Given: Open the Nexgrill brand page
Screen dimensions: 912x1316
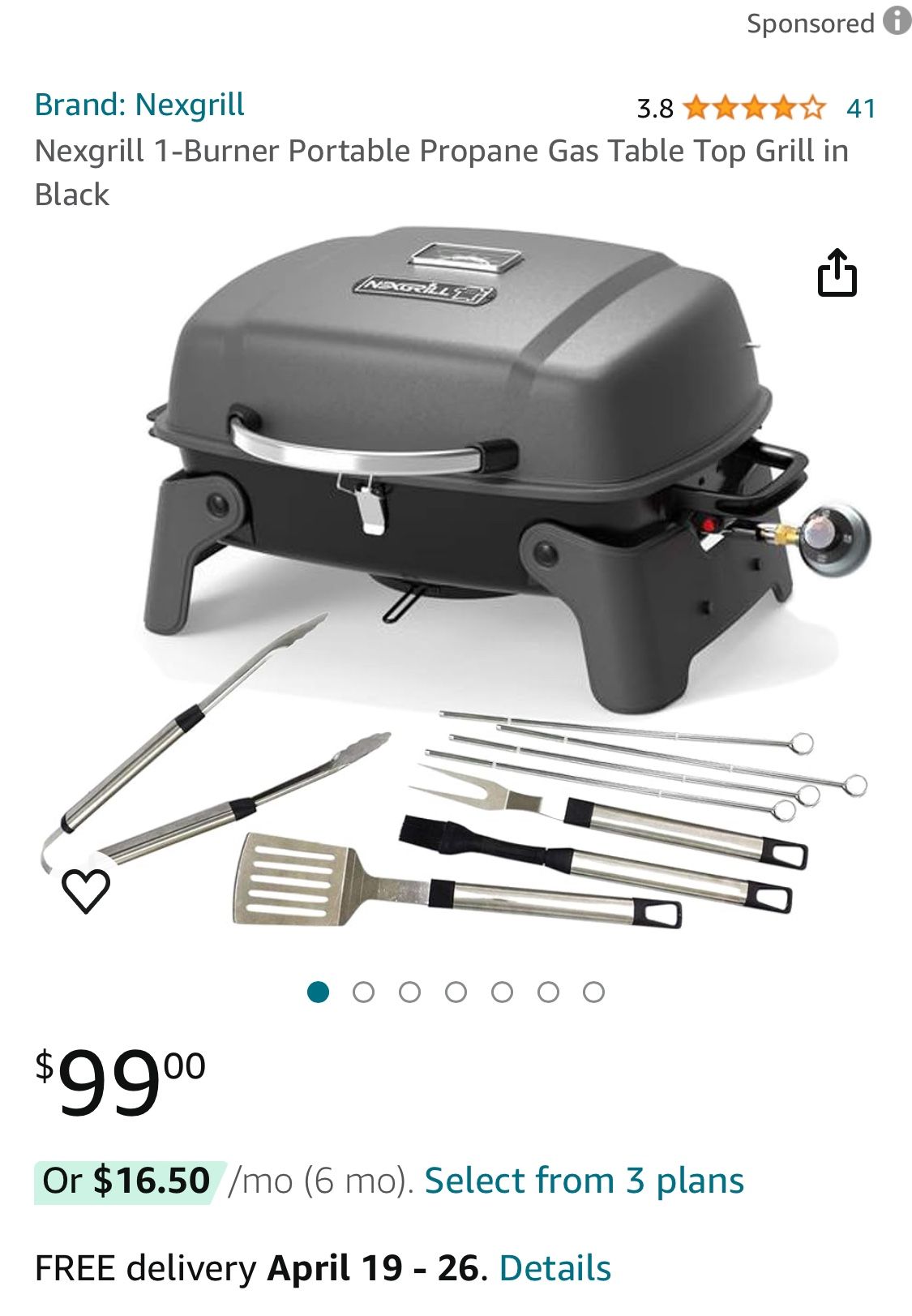Looking at the screenshot, I should [x=142, y=104].
